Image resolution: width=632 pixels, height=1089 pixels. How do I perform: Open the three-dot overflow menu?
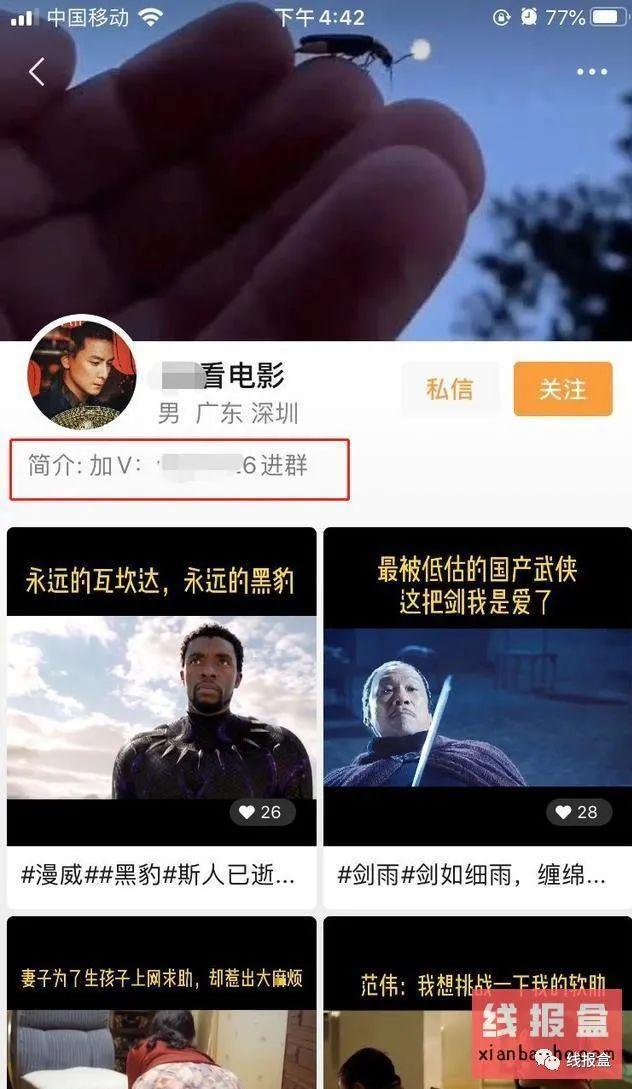click(x=591, y=72)
